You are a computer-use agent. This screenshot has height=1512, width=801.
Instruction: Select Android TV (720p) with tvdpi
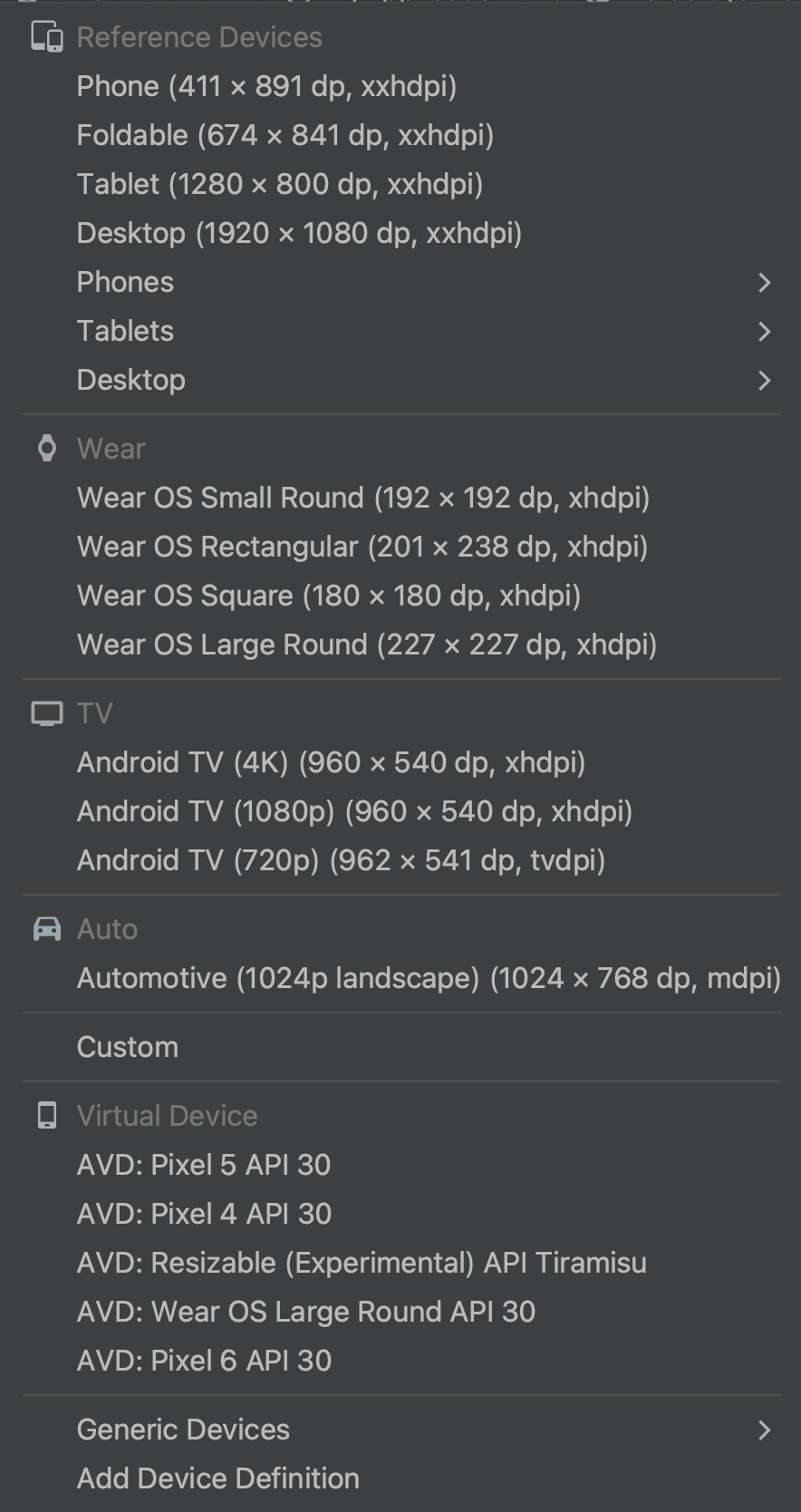343,859
